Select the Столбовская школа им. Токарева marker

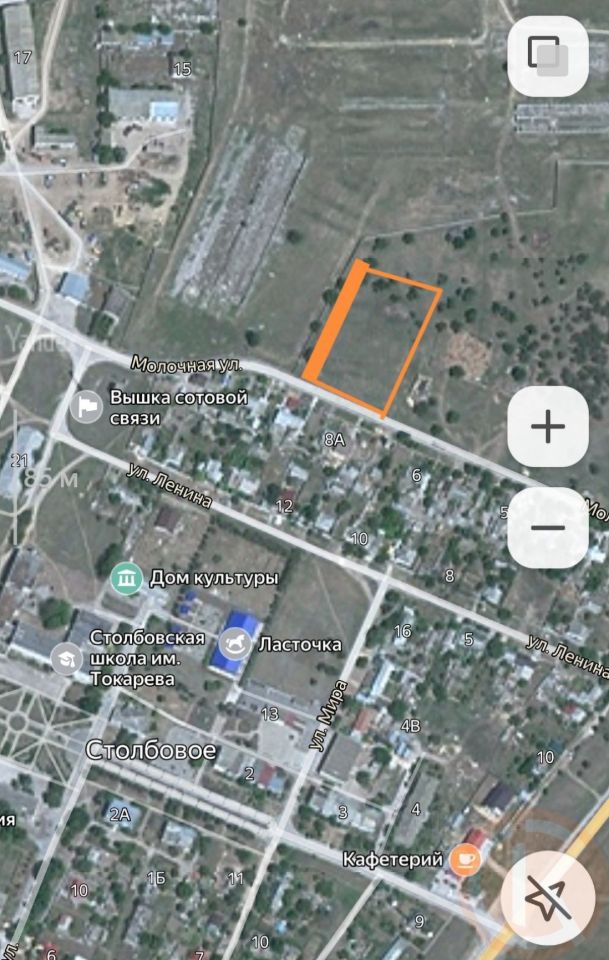click(68, 658)
